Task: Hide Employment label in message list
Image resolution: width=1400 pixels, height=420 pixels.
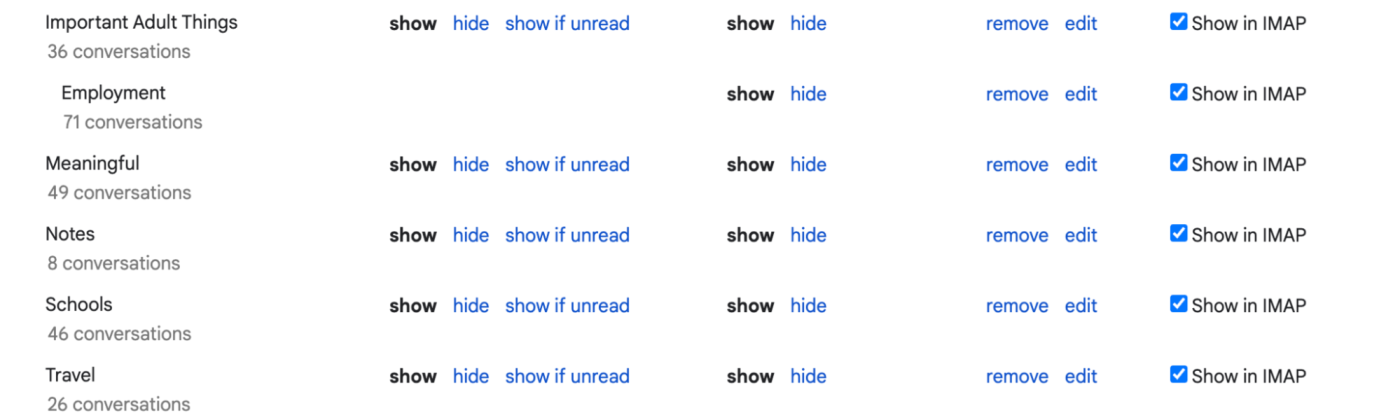Action: point(808,94)
